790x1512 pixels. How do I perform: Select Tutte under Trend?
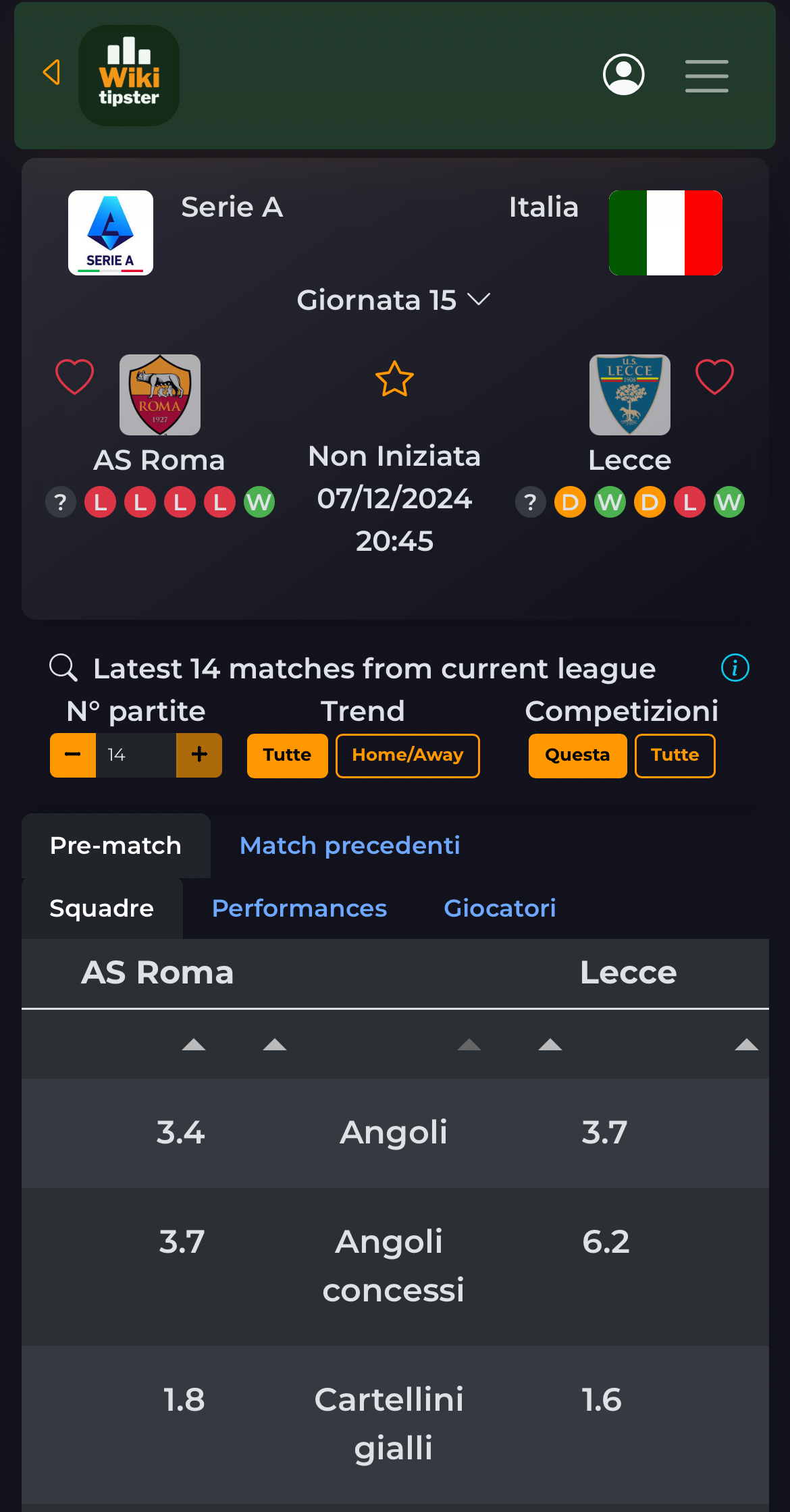point(287,755)
